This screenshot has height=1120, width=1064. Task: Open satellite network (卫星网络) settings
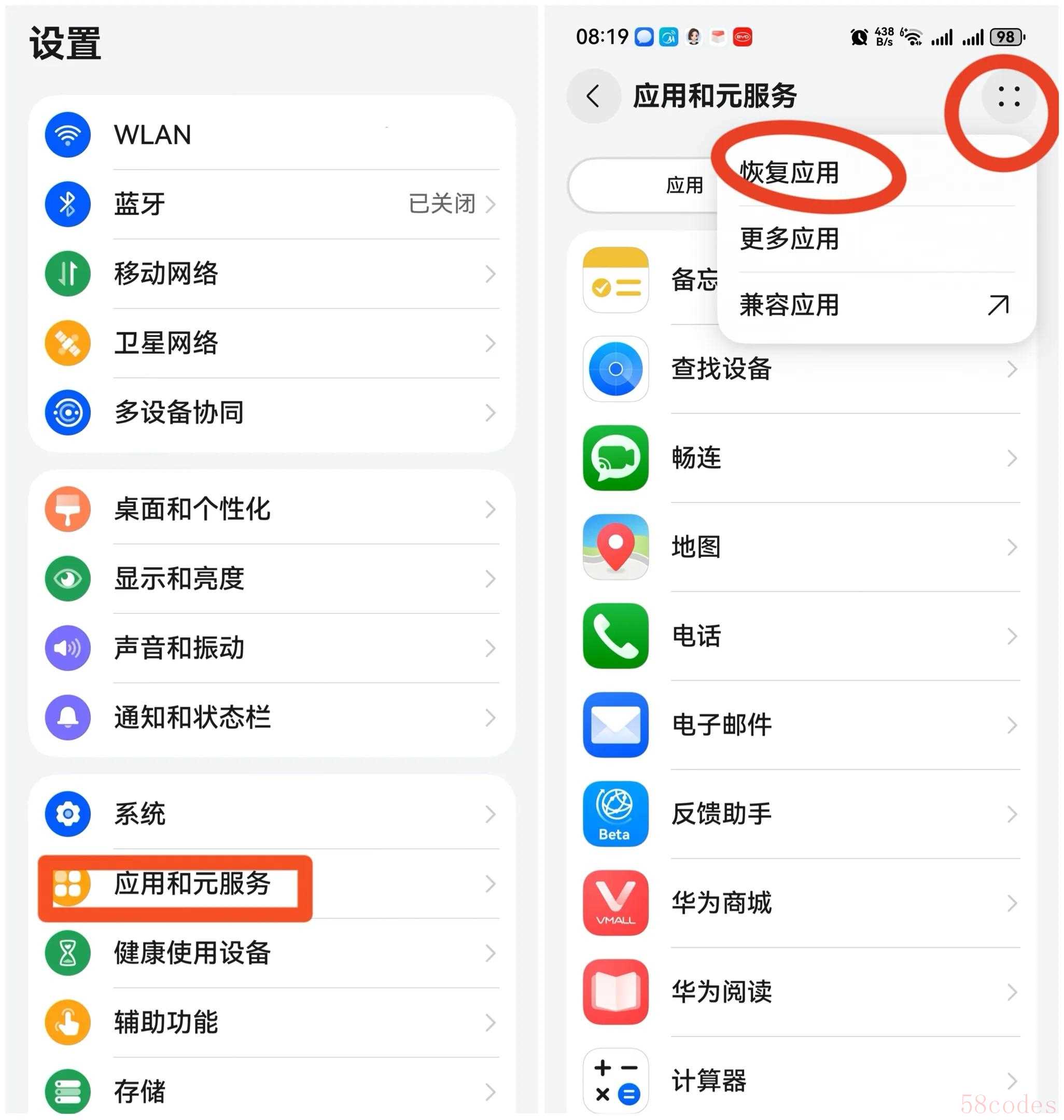pos(272,343)
